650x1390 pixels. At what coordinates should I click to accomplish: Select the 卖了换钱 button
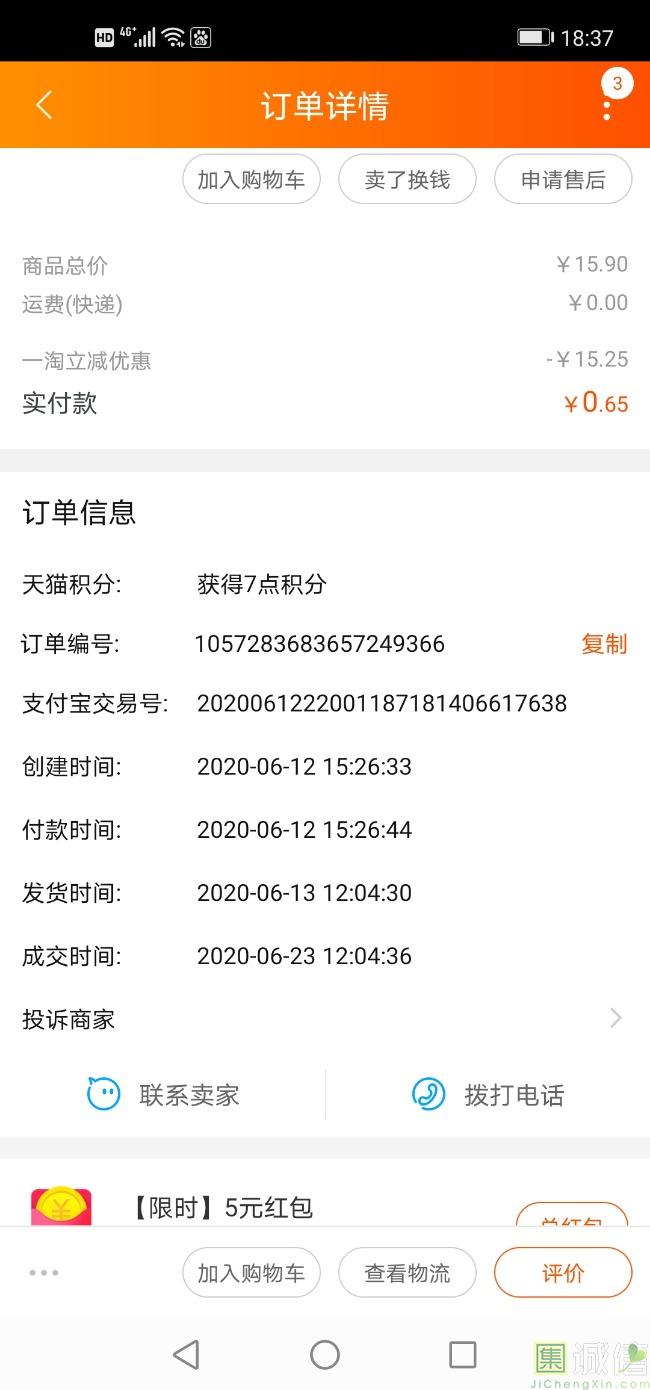[x=407, y=180]
